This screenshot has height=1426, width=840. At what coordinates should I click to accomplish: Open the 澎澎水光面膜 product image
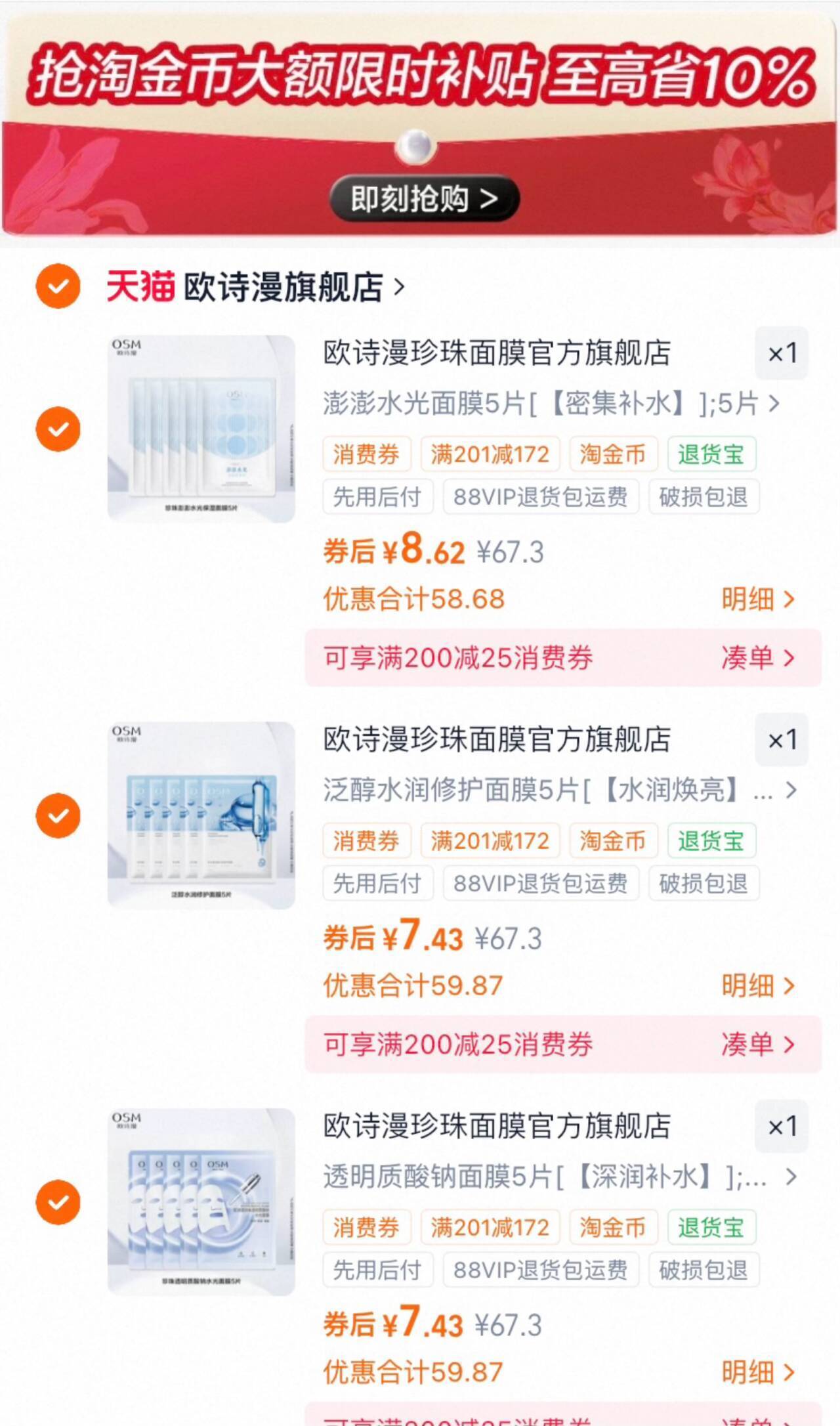pos(201,429)
